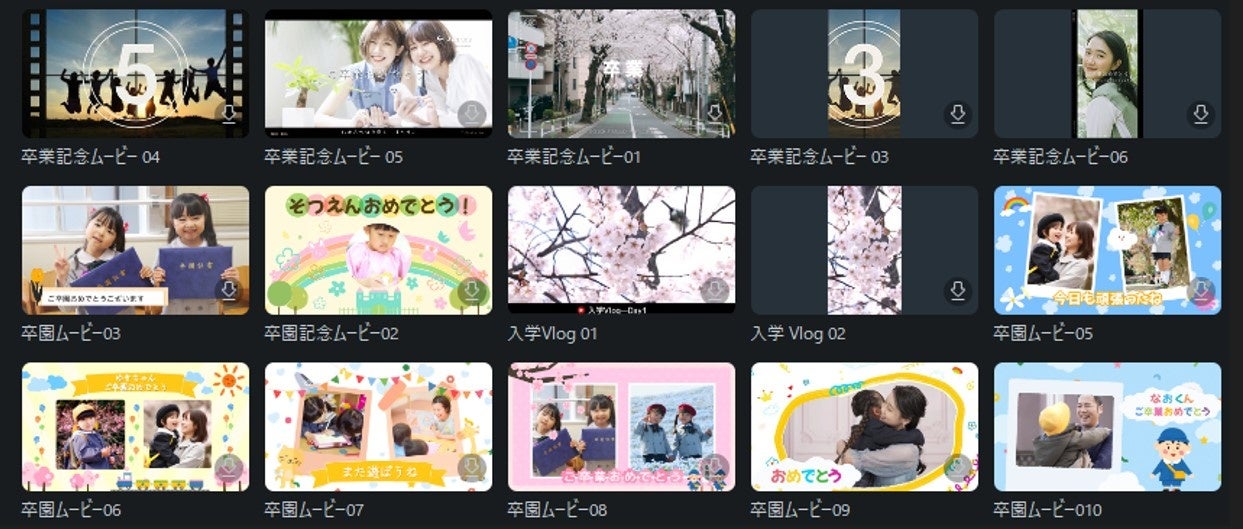Select the 入学Vlog 01 template
Viewport: 1243px width, 529px height.
[x=621, y=250]
